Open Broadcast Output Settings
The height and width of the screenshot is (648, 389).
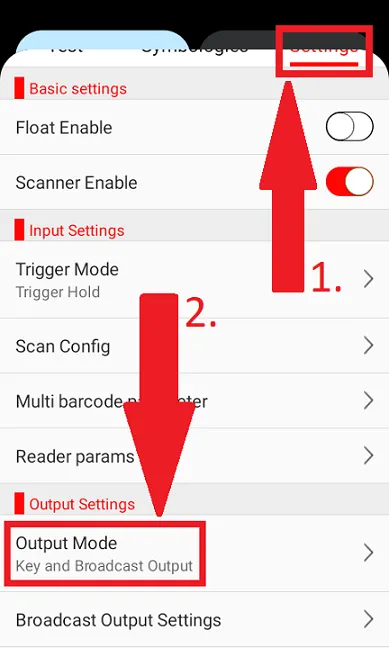tap(194, 619)
